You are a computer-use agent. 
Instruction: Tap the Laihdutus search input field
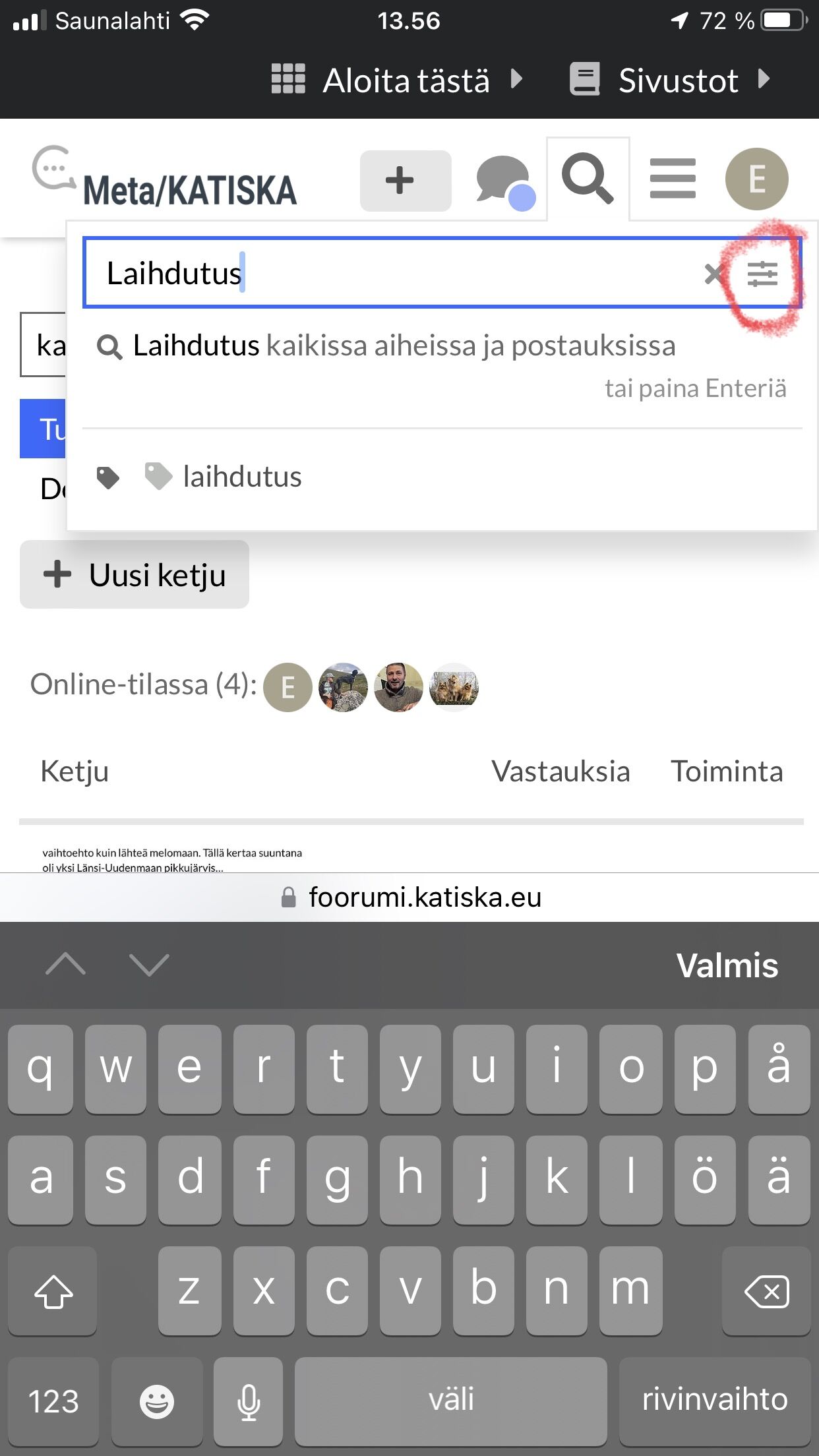[x=396, y=274]
